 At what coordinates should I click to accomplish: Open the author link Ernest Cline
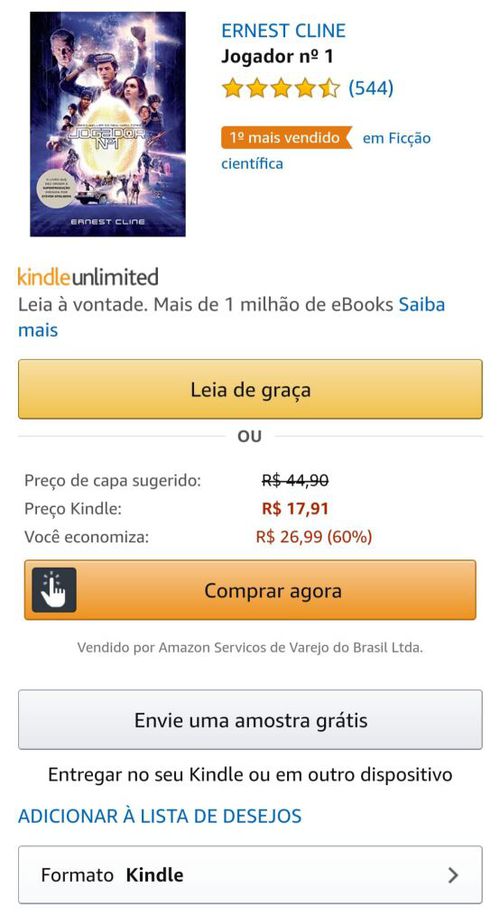point(283,31)
